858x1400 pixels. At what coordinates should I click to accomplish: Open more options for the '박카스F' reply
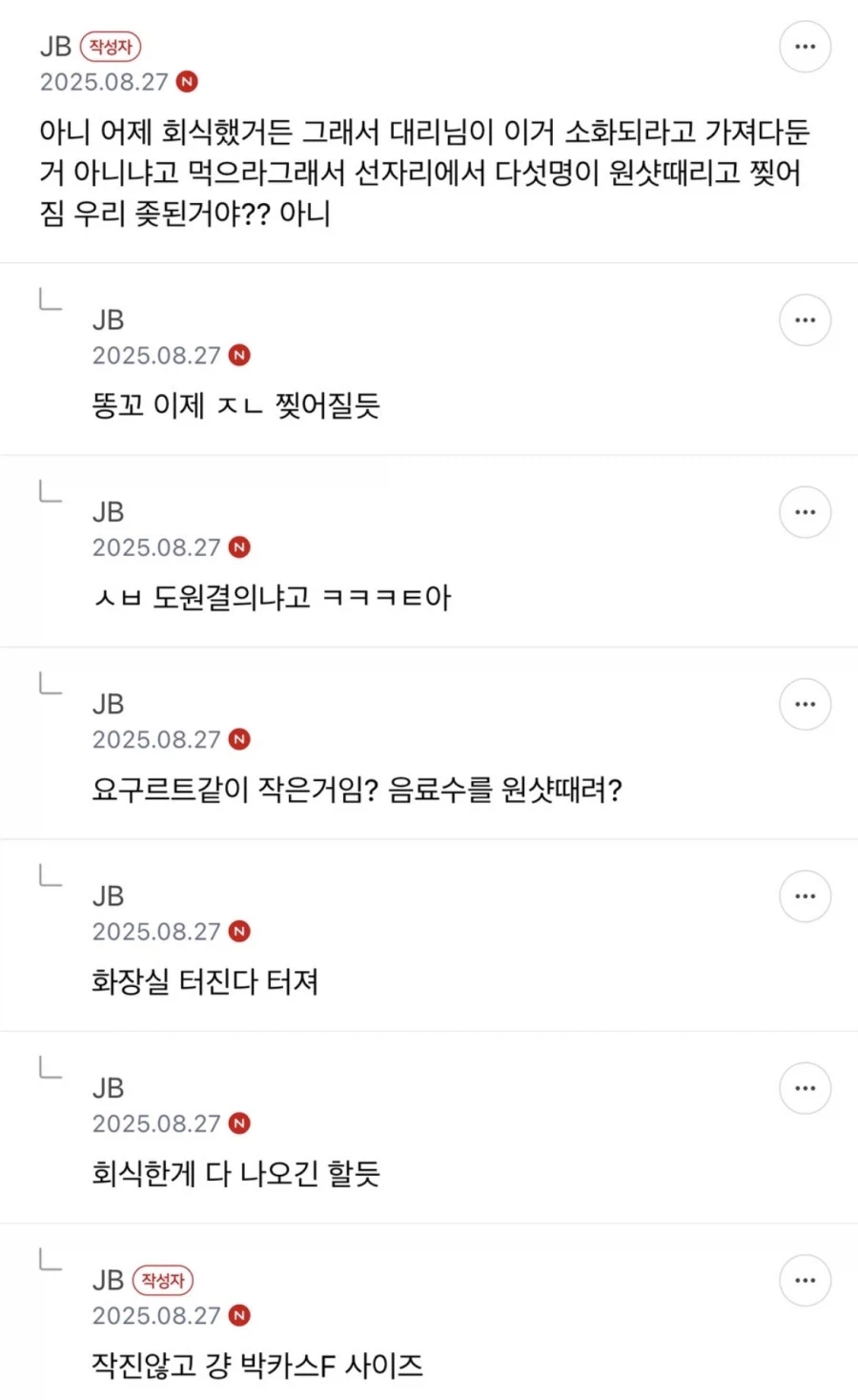click(805, 1280)
